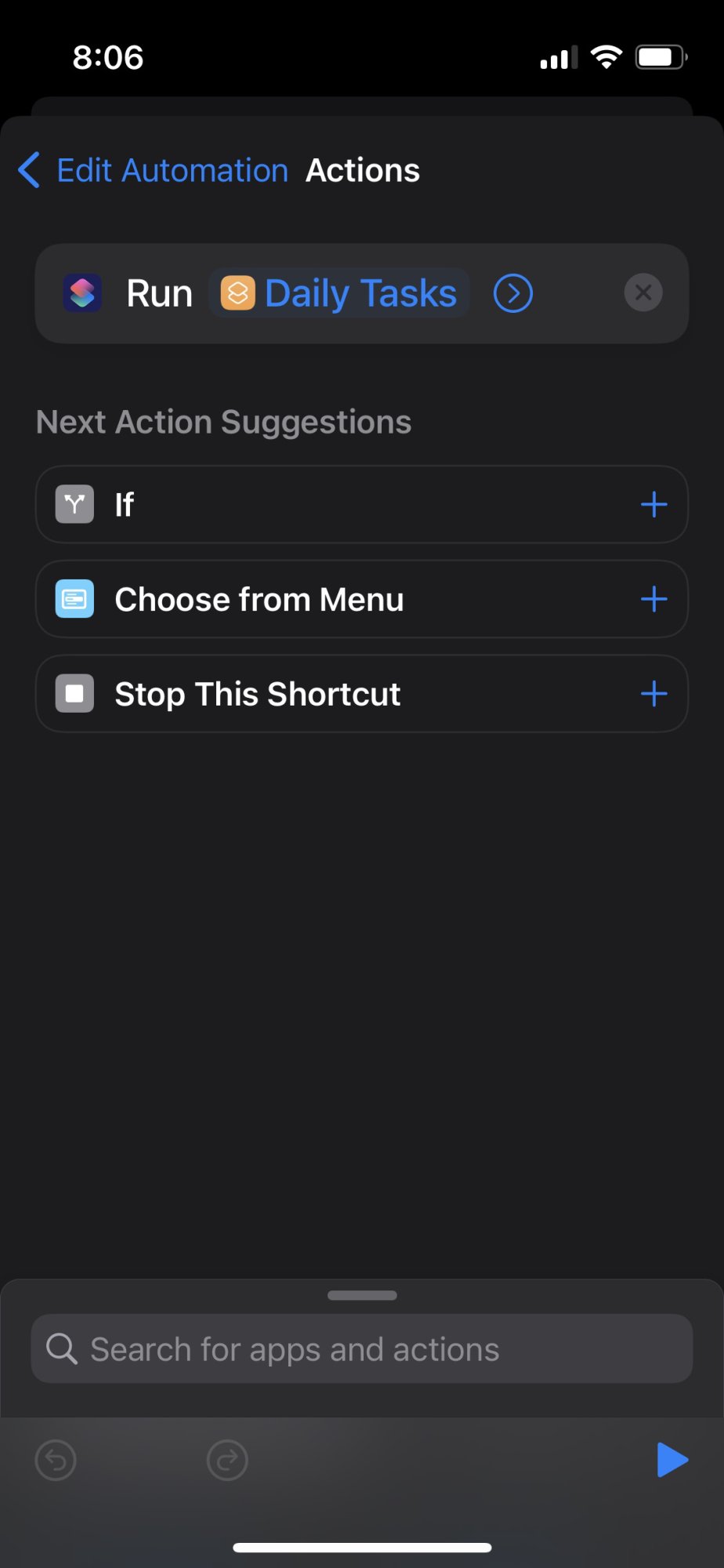
Task: Go back to Edit Automation
Action: coord(154,170)
